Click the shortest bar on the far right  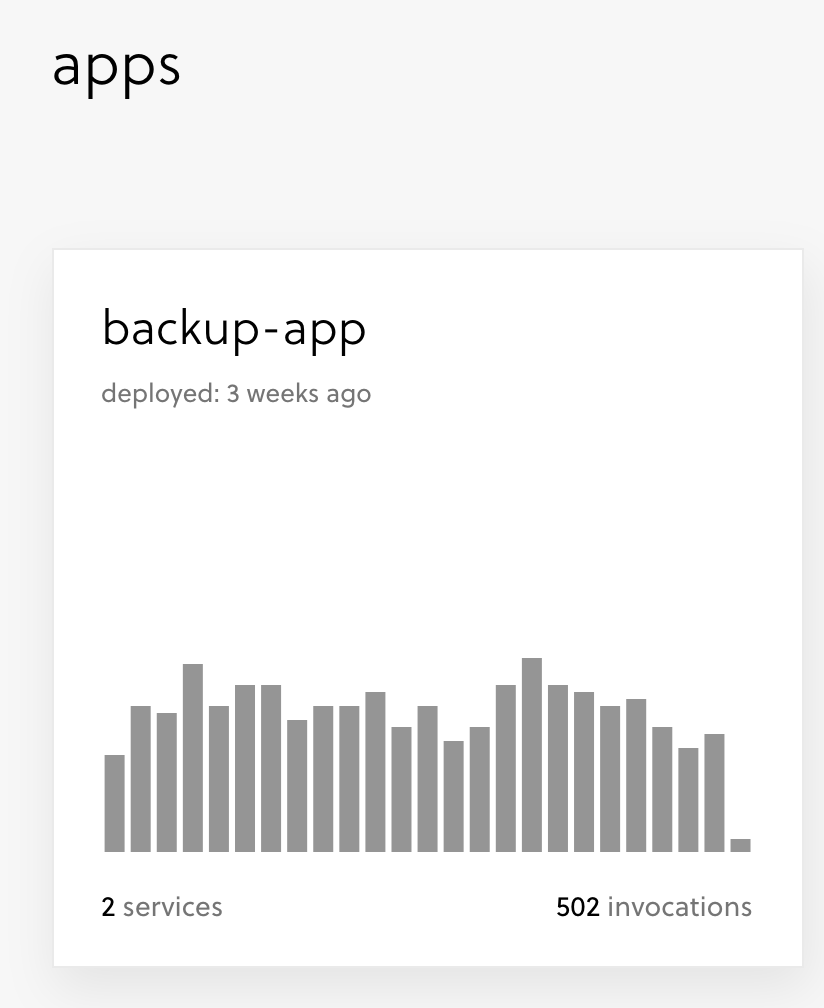[x=740, y=845]
